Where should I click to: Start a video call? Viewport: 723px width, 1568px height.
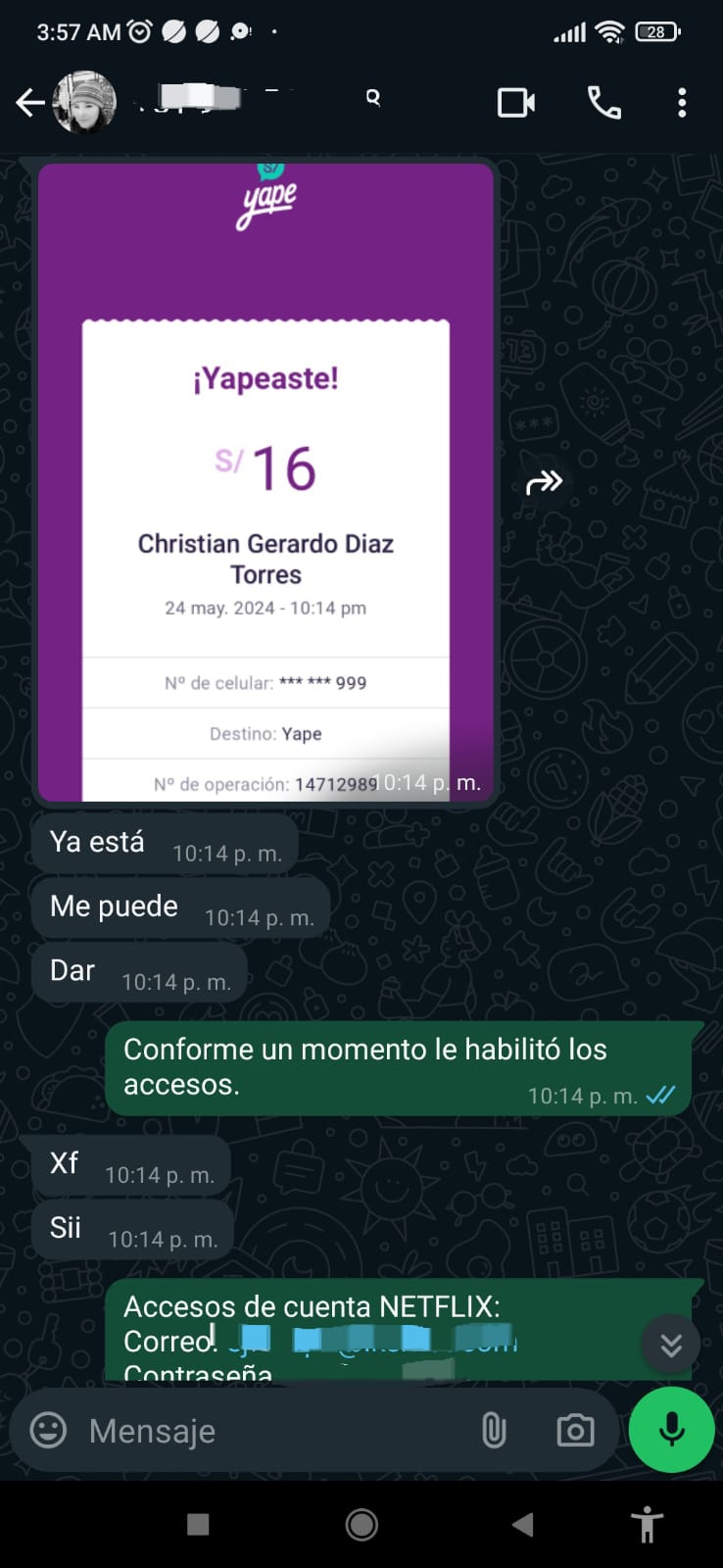pos(515,102)
